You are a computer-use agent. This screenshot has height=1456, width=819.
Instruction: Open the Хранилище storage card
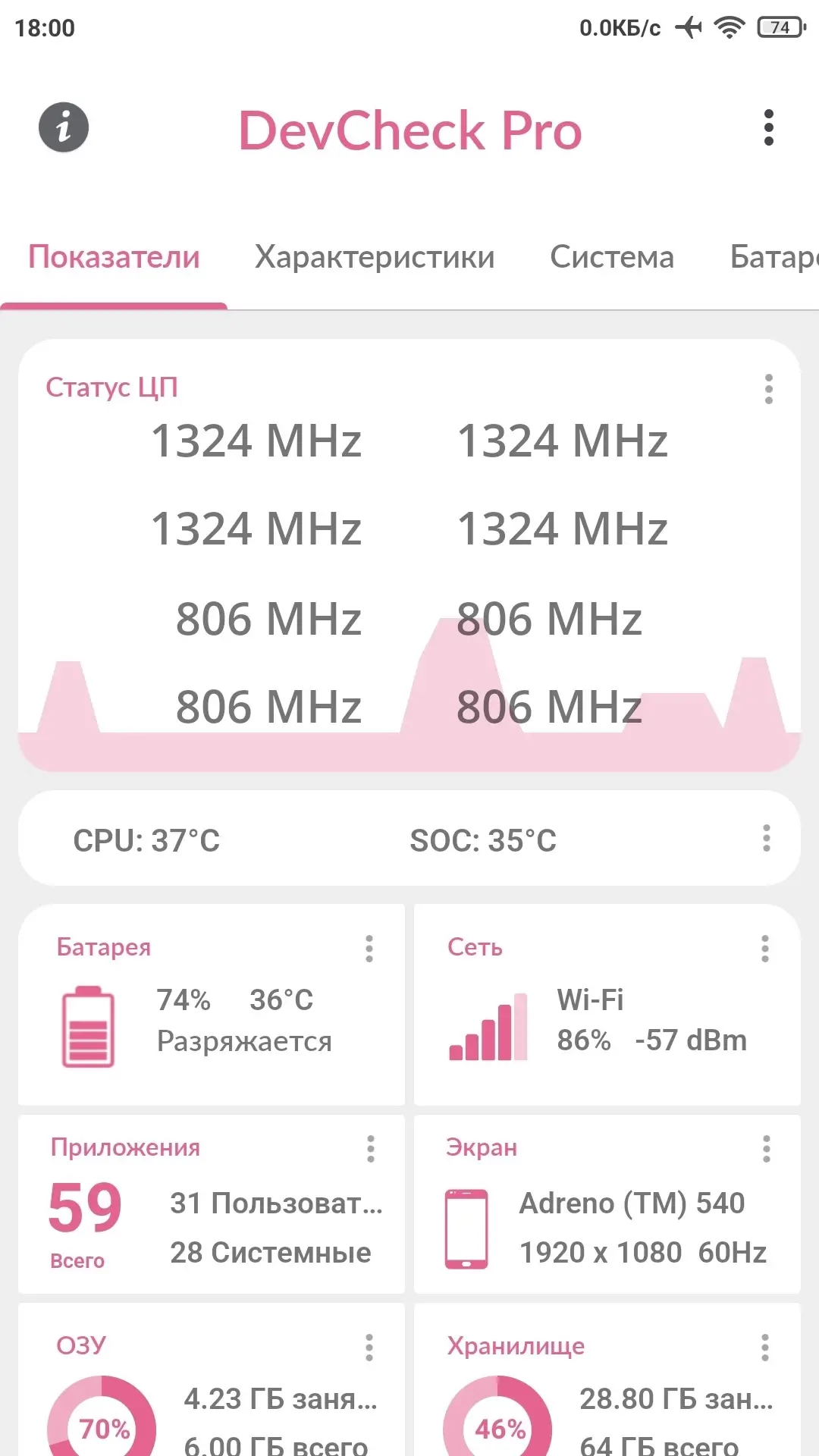point(607,1380)
